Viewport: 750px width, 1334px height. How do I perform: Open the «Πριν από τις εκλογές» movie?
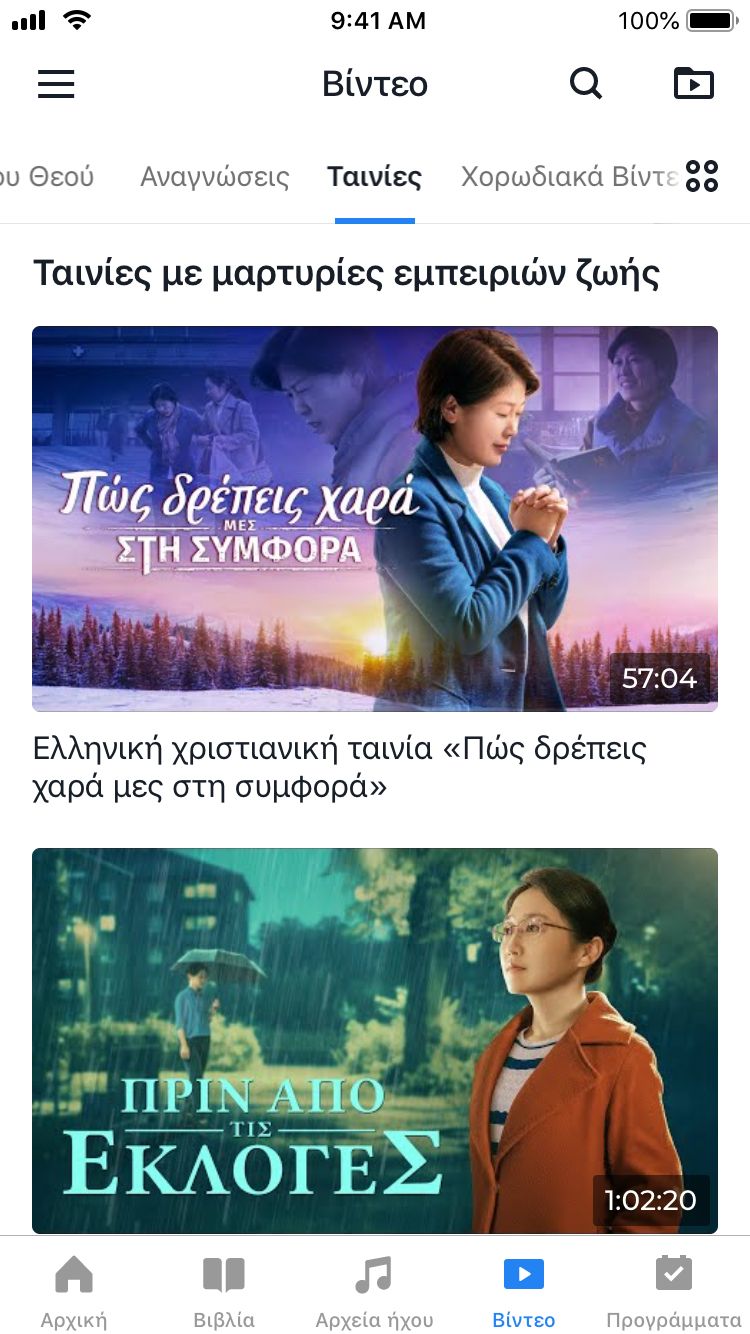click(x=375, y=1040)
